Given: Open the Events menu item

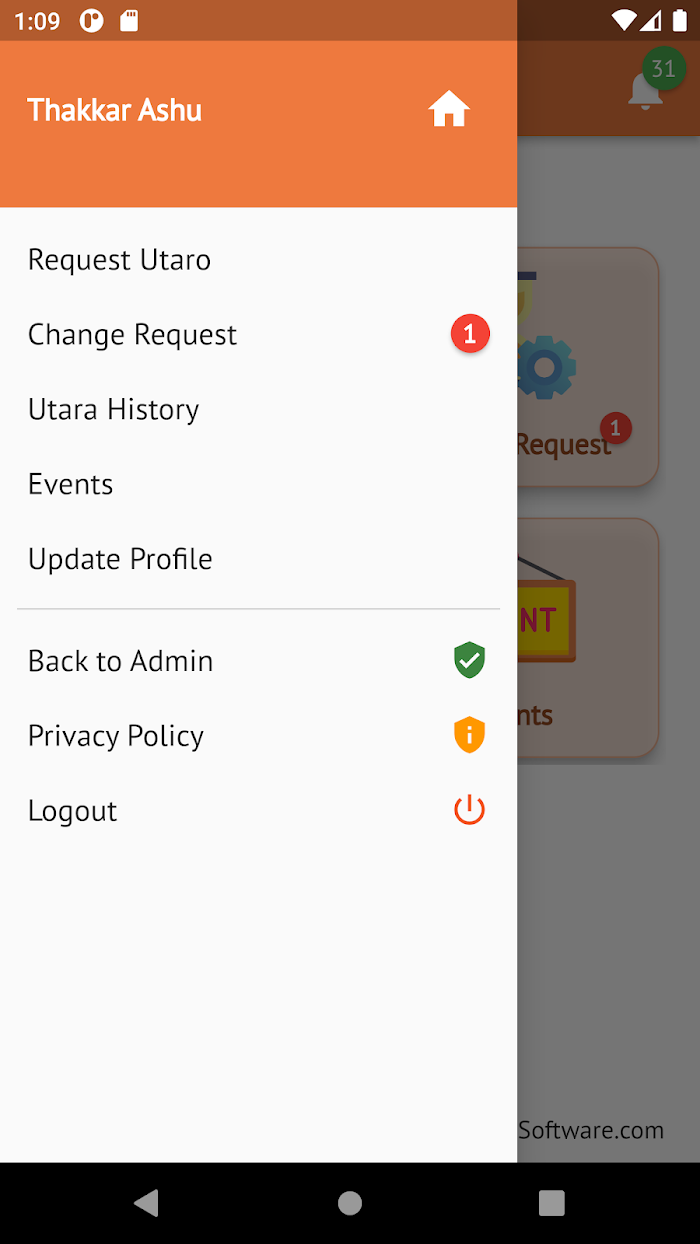Looking at the screenshot, I should [258, 485].
